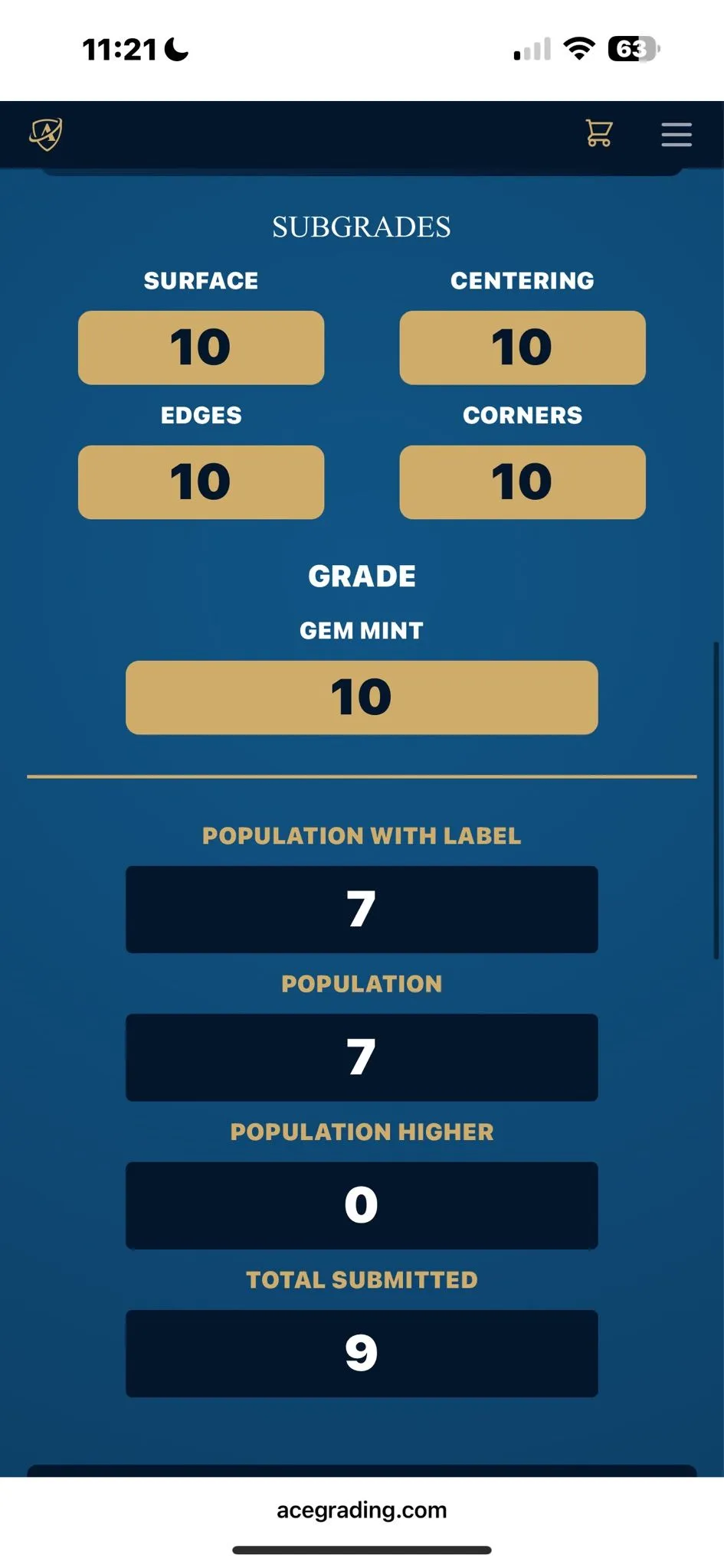Open the hamburger menu
This screenshot has height=1568, width=724.
point(676,134)
